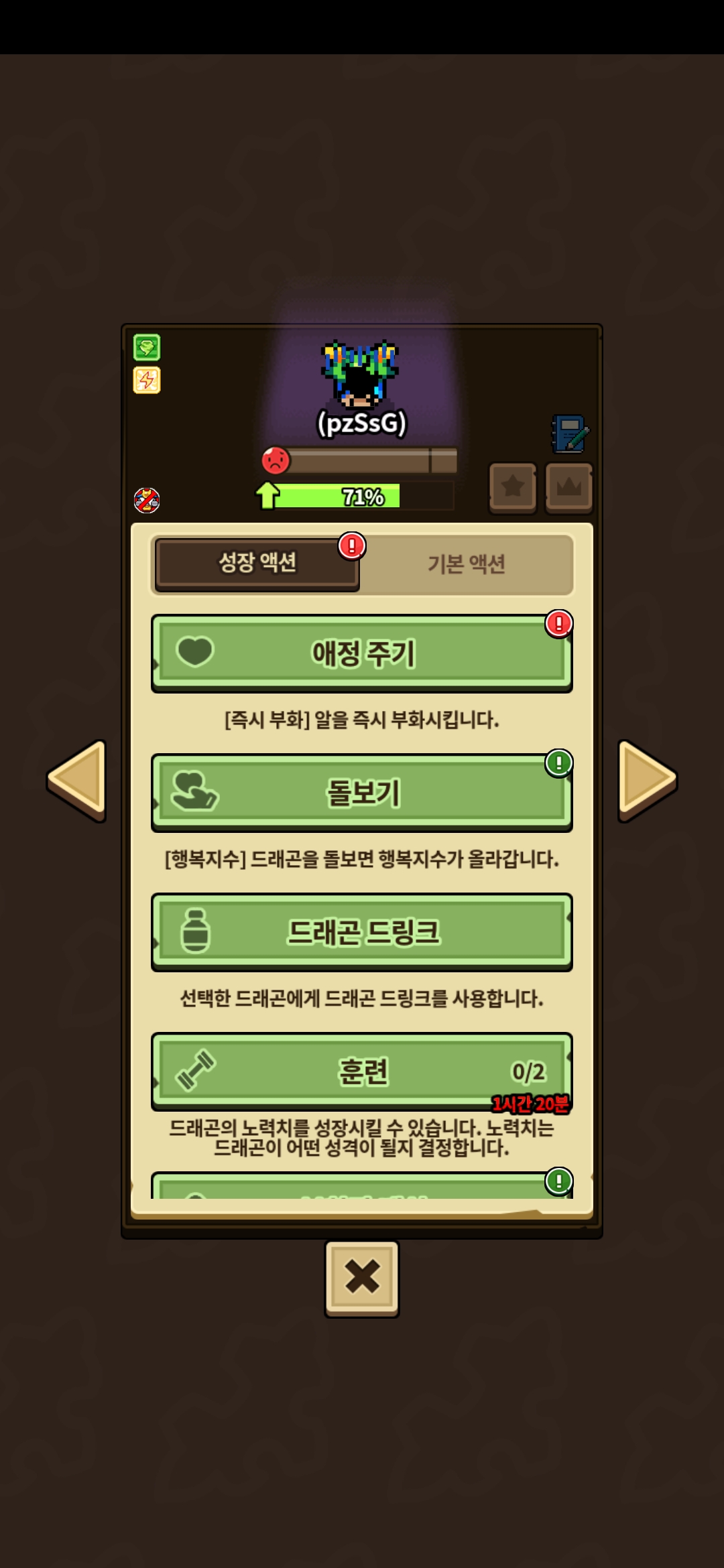Image resolution: width=724 pixels, height=1568 pixels.
Task: Tap the 애정 주기 button
Action: click(362, 653)
